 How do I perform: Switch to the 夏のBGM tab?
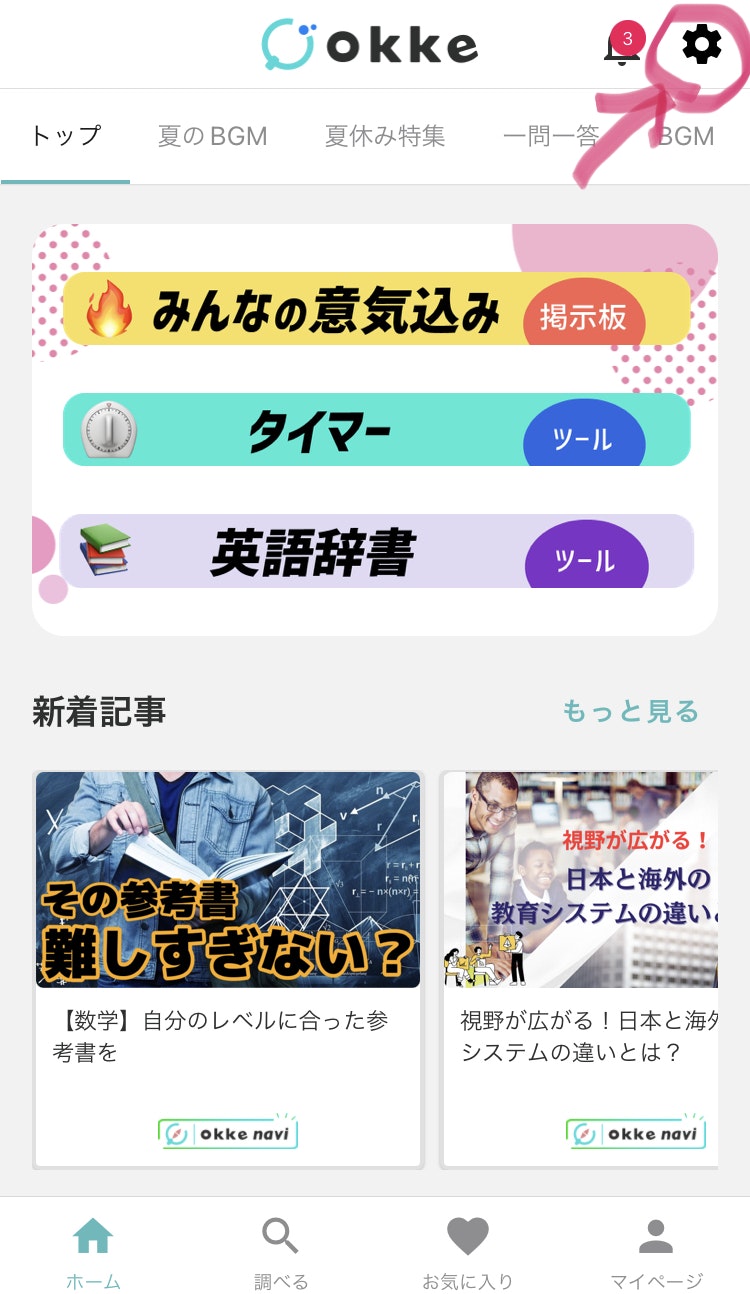(x=212, y=136)
